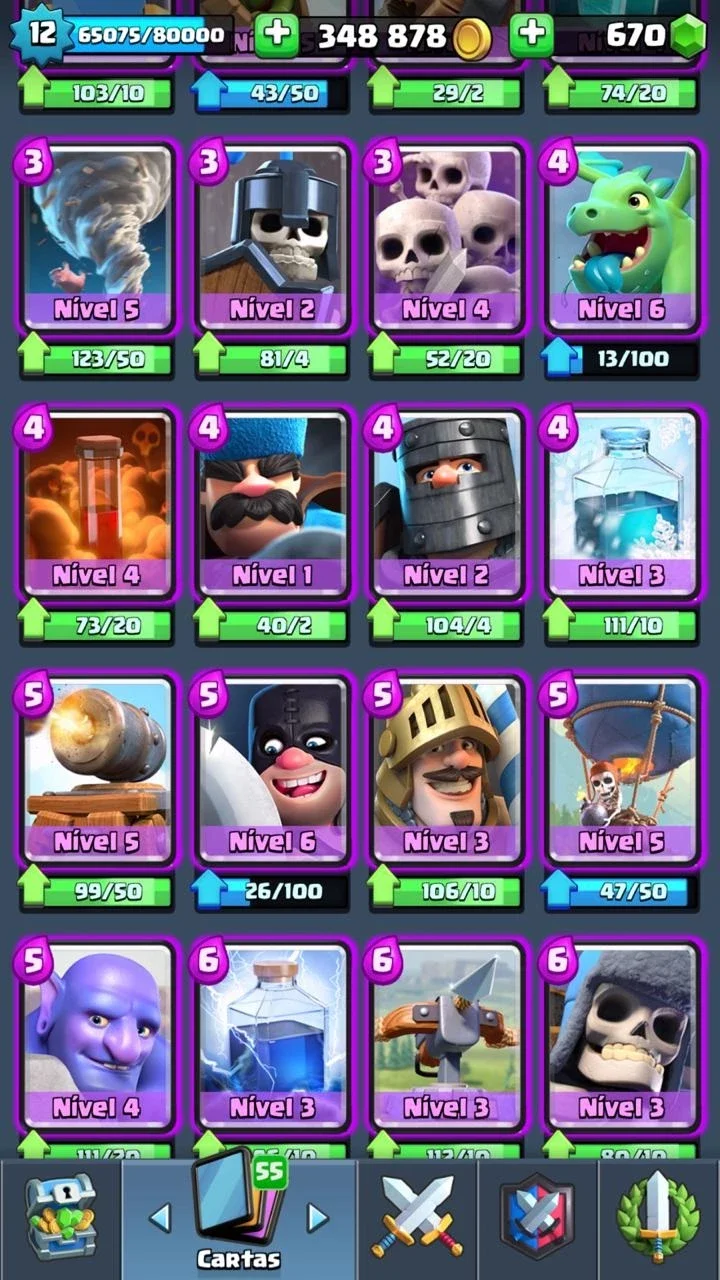Open the clan shield tab
This screenshot has width=720, height=1280.
coord(538,1216)
